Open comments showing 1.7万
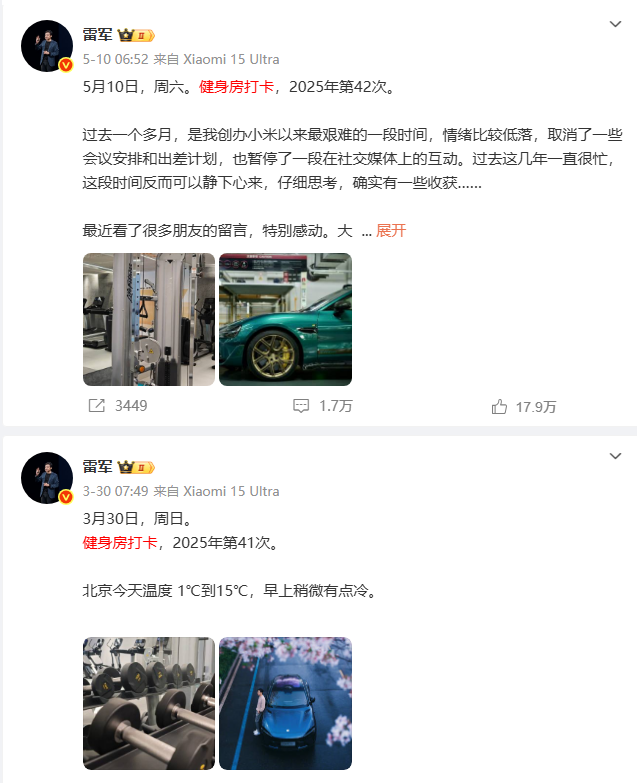Viewport: 637px width, 783px height. pos(322,406)
